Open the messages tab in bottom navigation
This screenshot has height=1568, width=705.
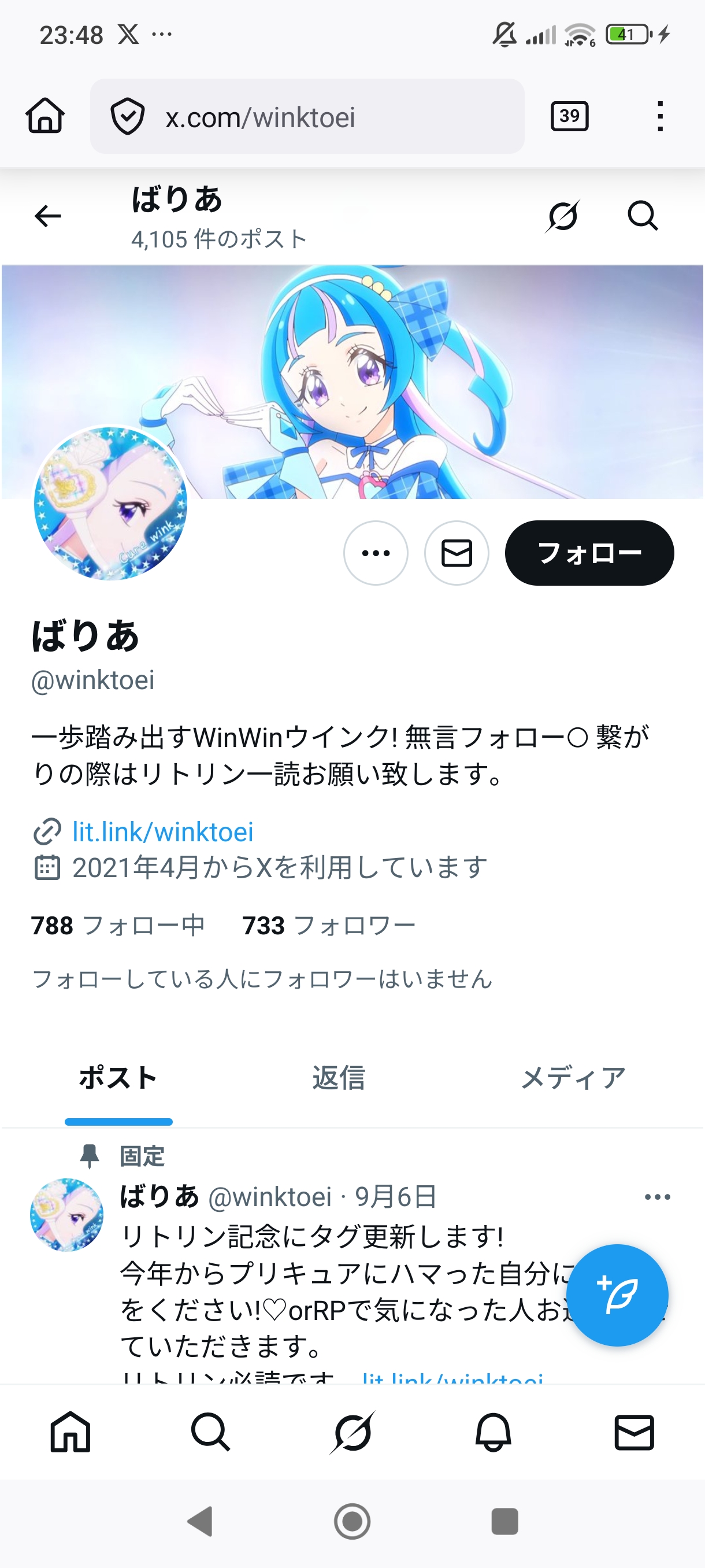pyautogui.click(x=634, y=1432)
